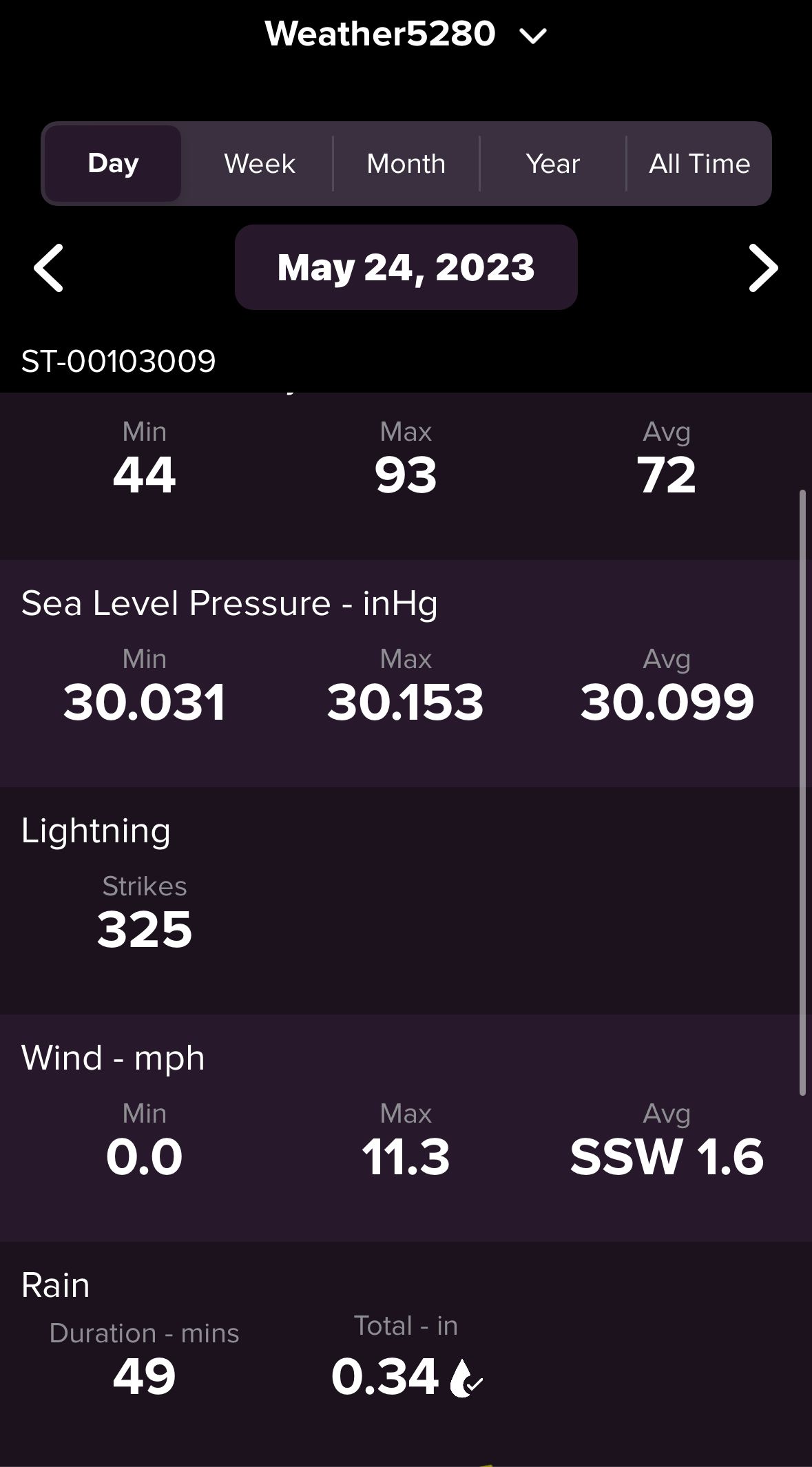Switch to the Week tab
The image size is (812, 1467).
[260, 163]
